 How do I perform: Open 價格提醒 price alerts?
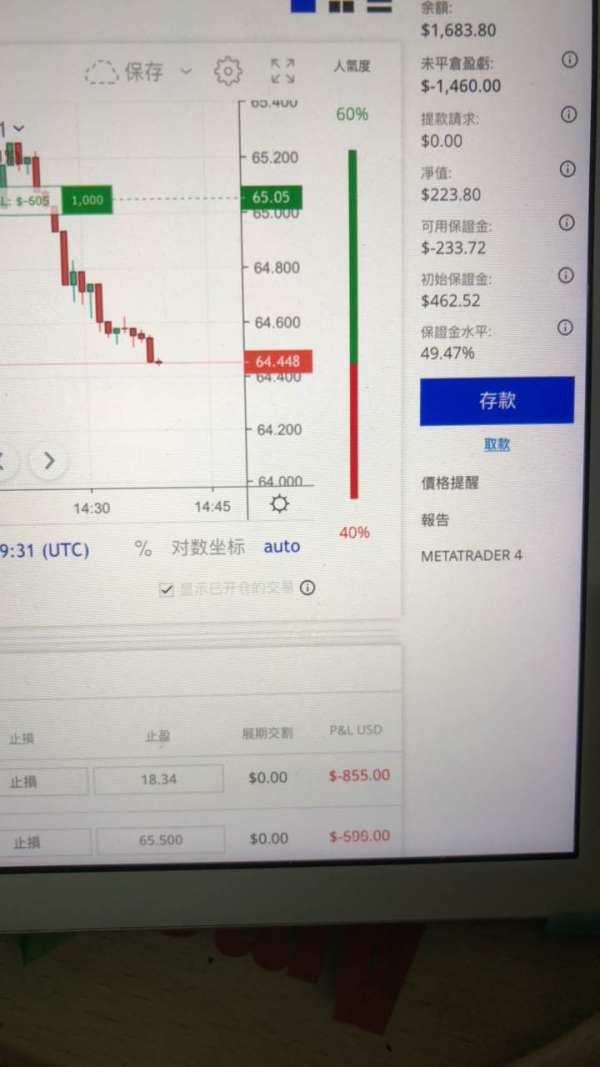(450, 483)
